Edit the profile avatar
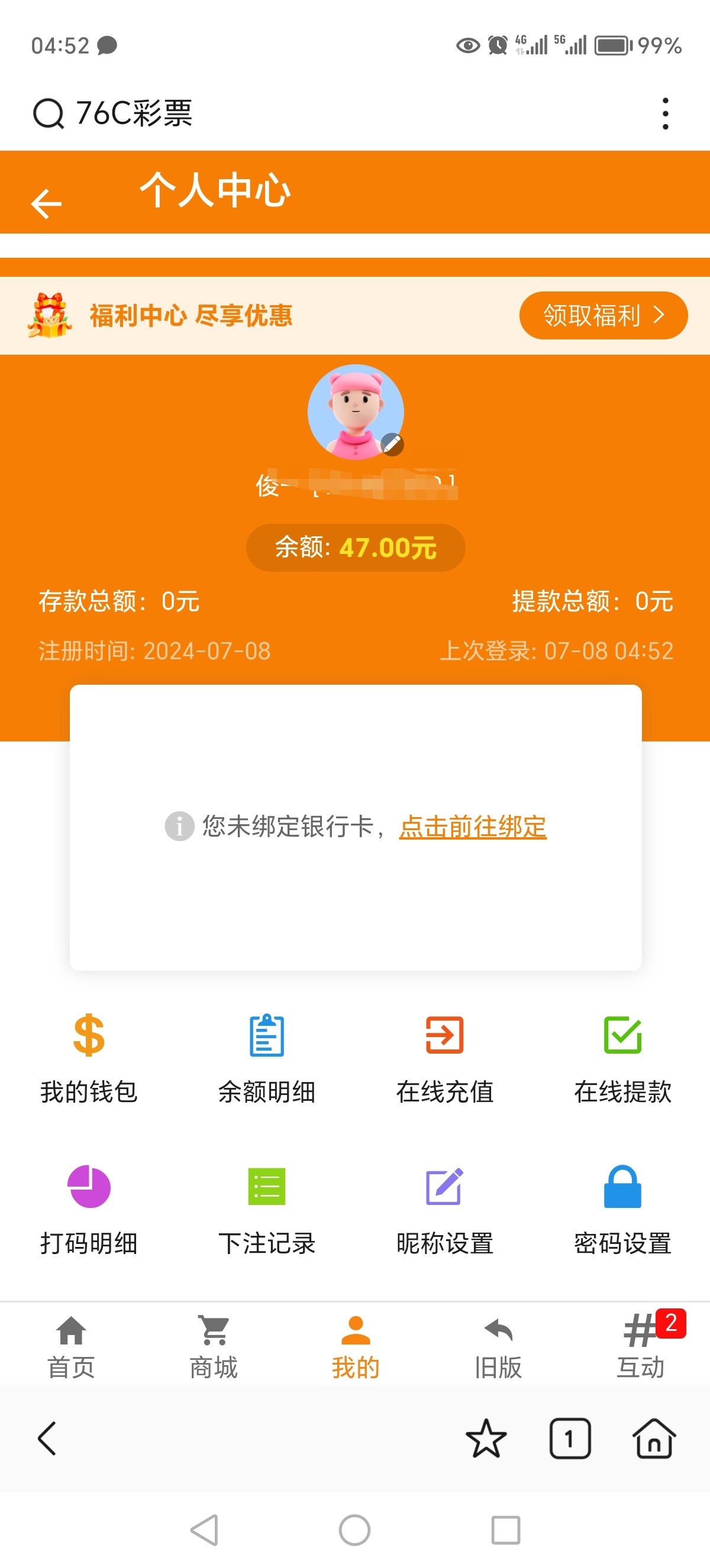Image resolution: width=710 pixels, height=1568 pixels. tap(392, 445)
